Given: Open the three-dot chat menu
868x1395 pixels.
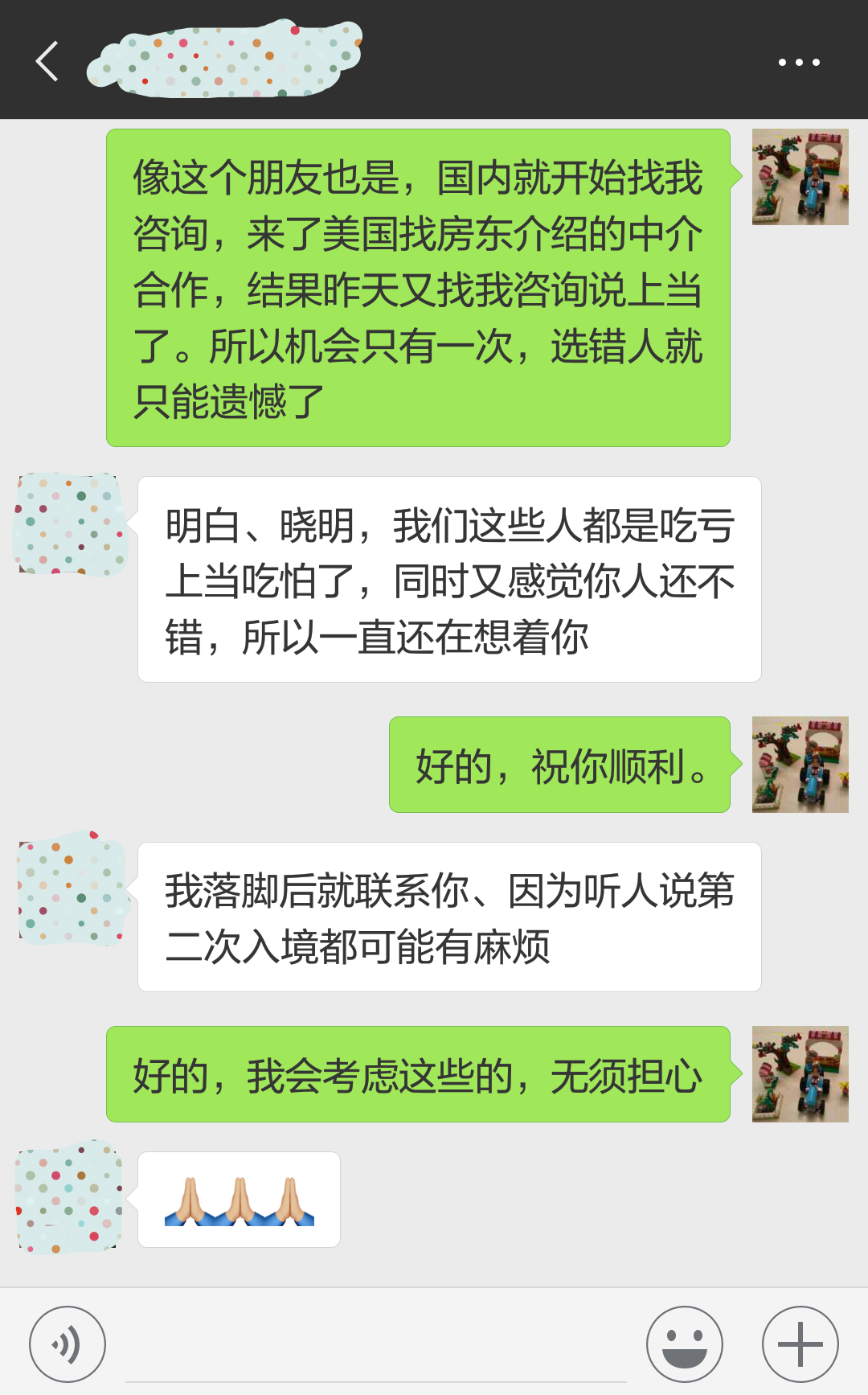Looking at the screenshot, I should 799,62.
